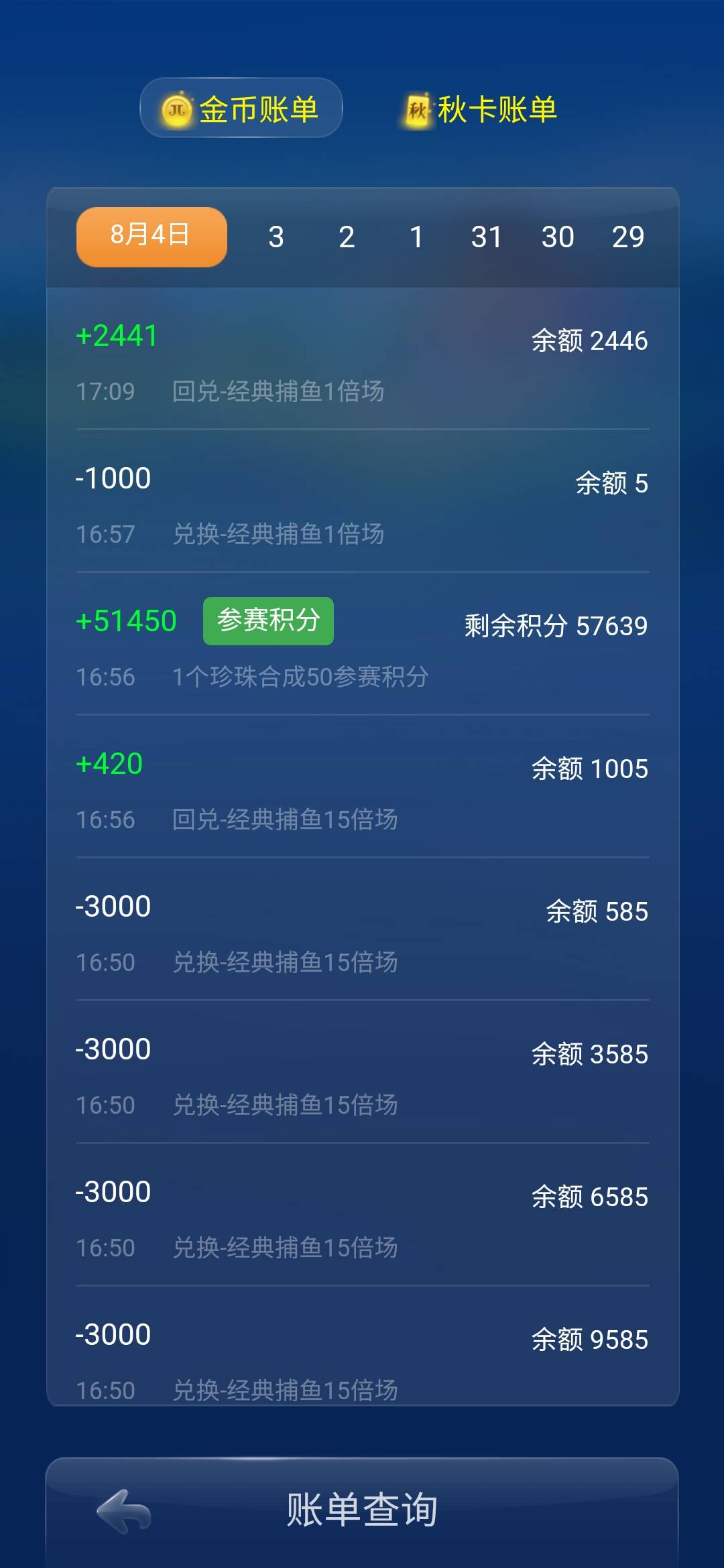Click the 余额 9585 transaction row
The width and height of the screenshot is (724, 1568).
click(x=362, y=1360)
